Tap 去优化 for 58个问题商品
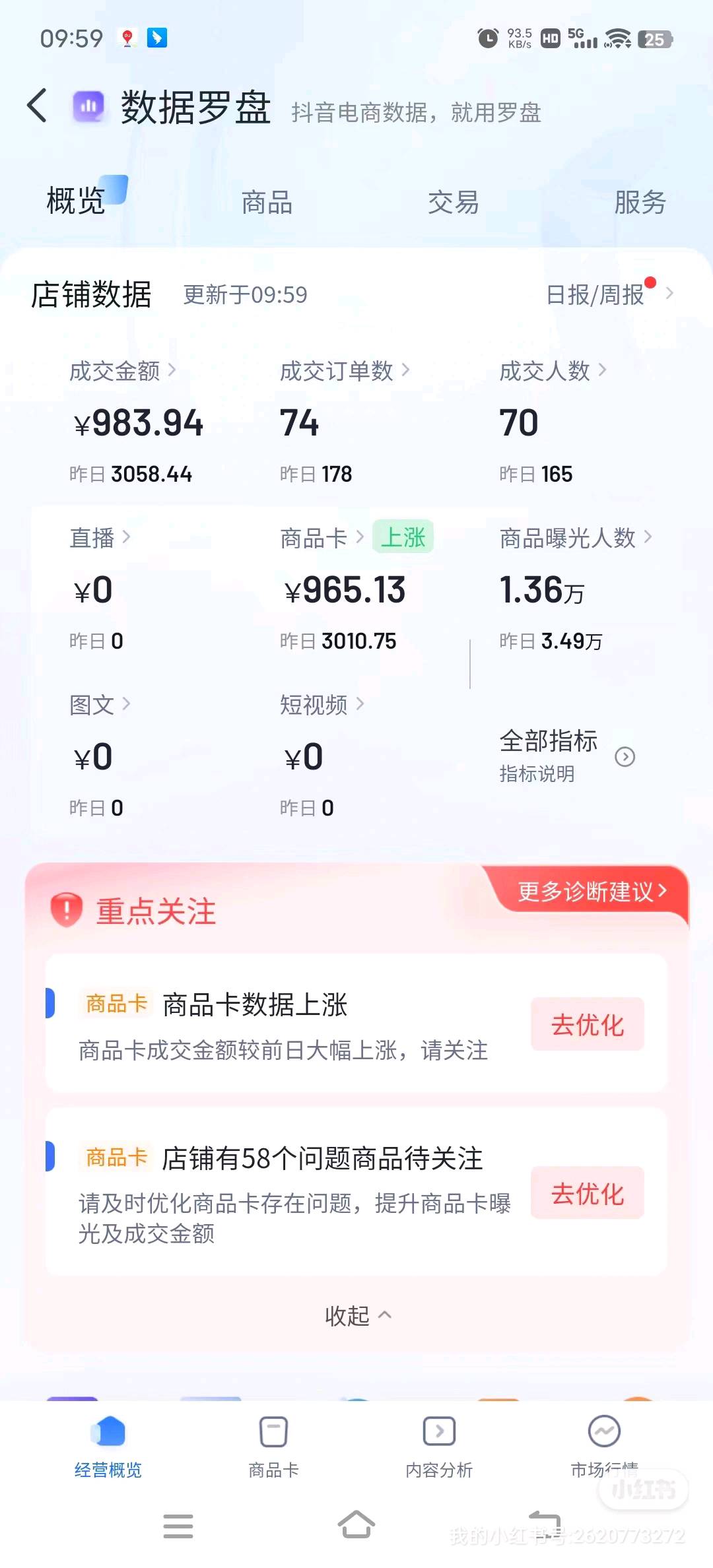Image resolution: width=713 pixels, height=1568 pixels. (x=587, y=1193)
